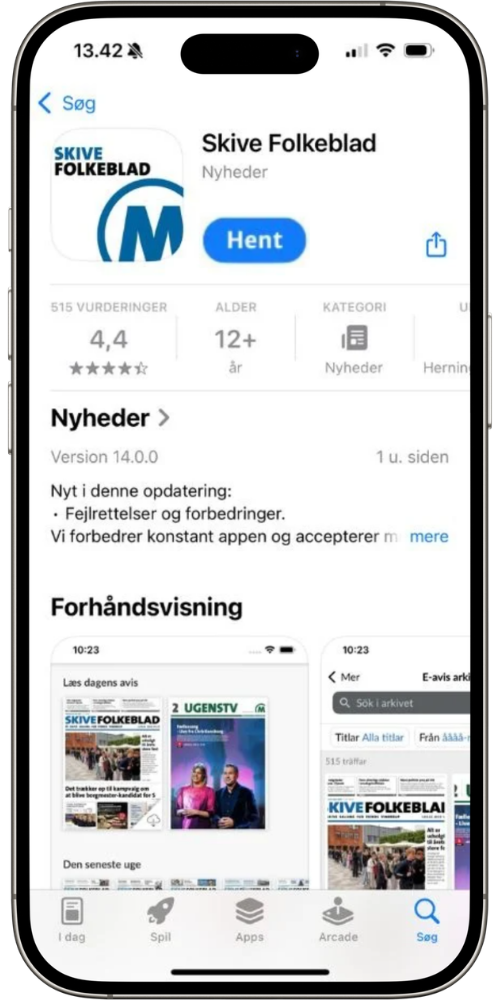Switch to the I dag tab

coord(71,920)
